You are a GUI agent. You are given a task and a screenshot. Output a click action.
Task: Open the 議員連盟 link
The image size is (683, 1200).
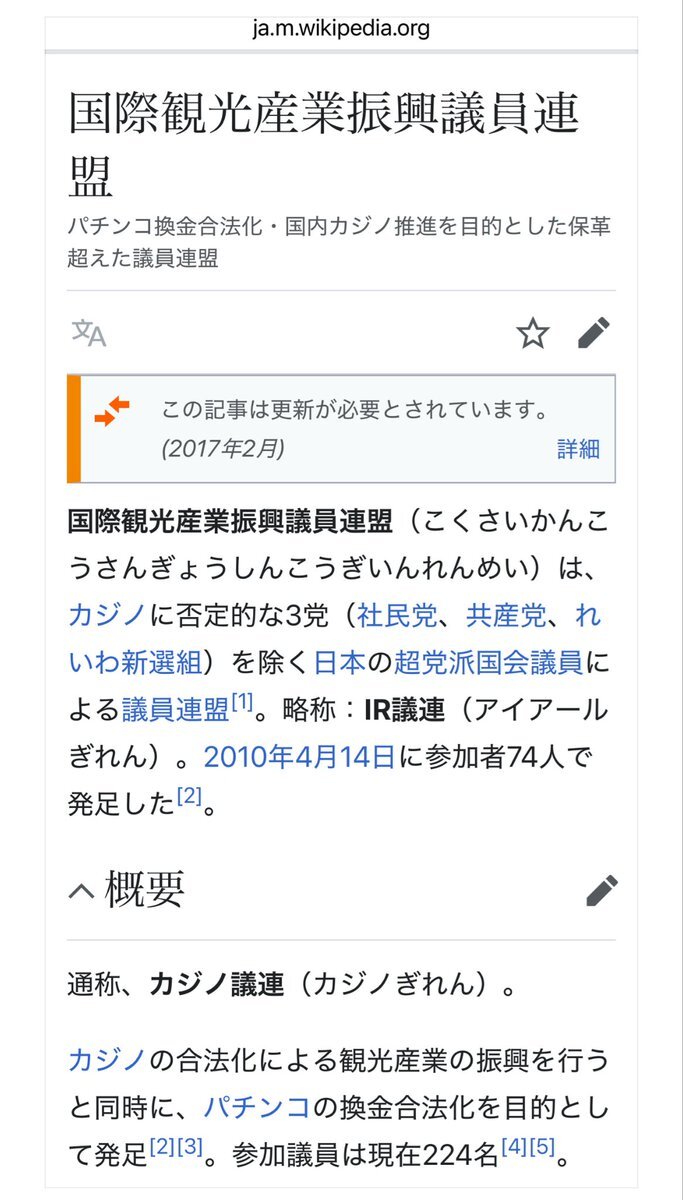tap(176, 709)
